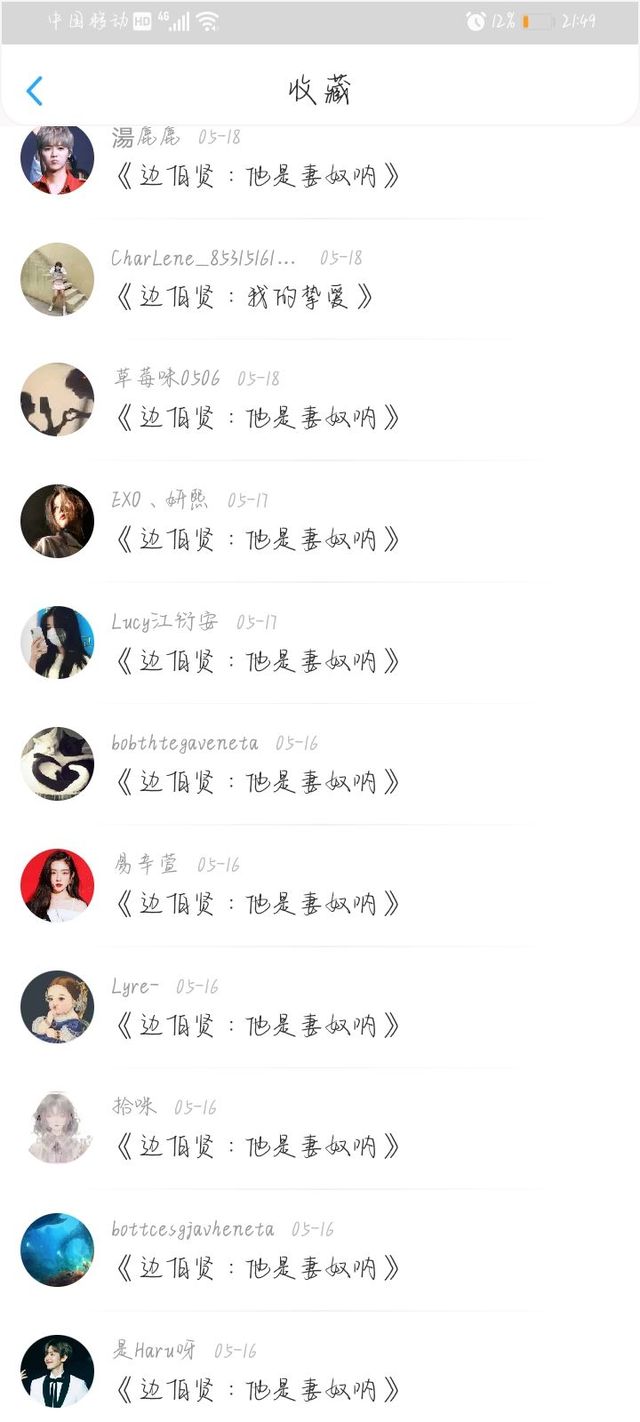Open 易幸萱's collected post
This screenshot has height=1422, width=640.
pyautogui.click(x=258, y=904)
